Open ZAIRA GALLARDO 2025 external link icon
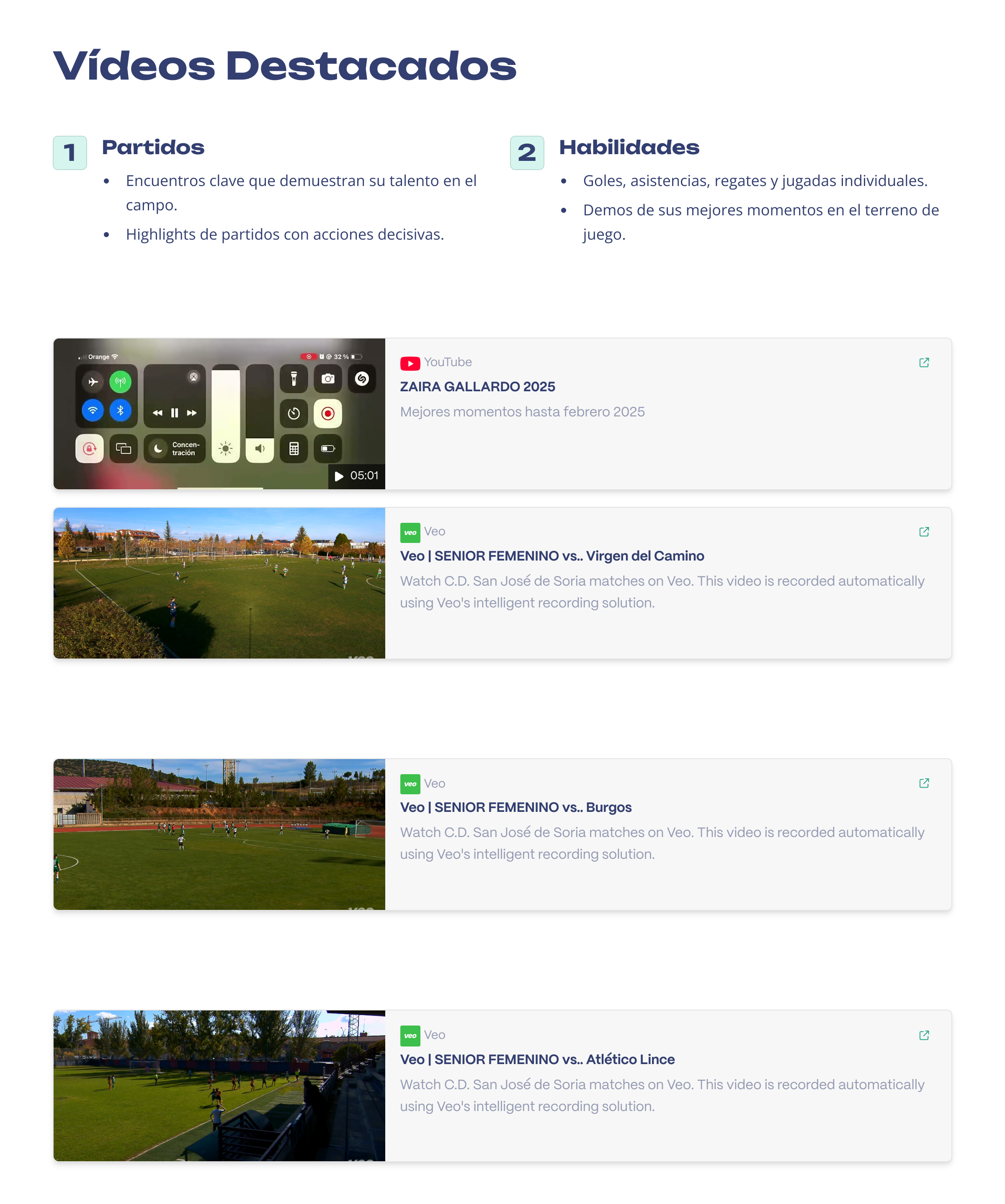This screenshot has height=1204, width=1005. click(924, 362)
